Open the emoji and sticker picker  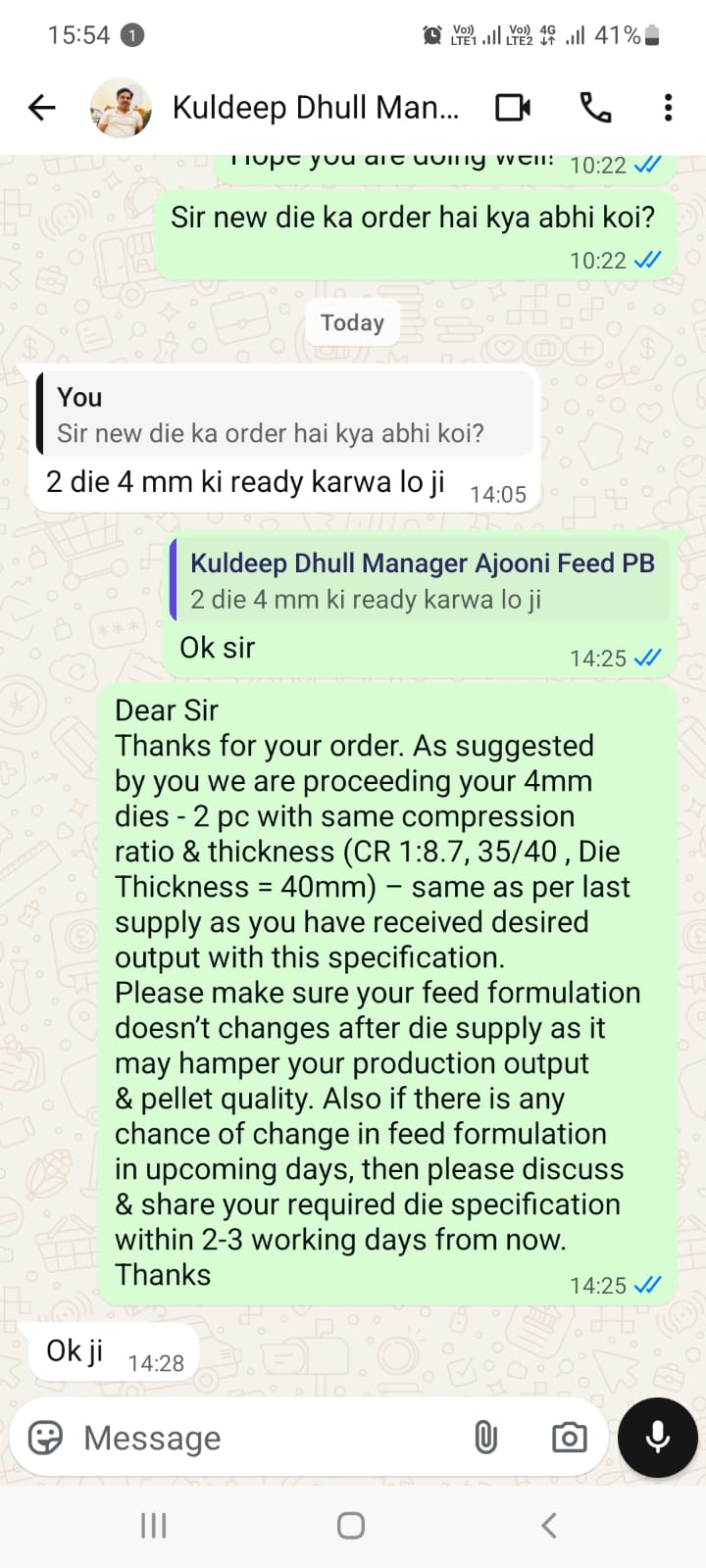(45, 1438)
